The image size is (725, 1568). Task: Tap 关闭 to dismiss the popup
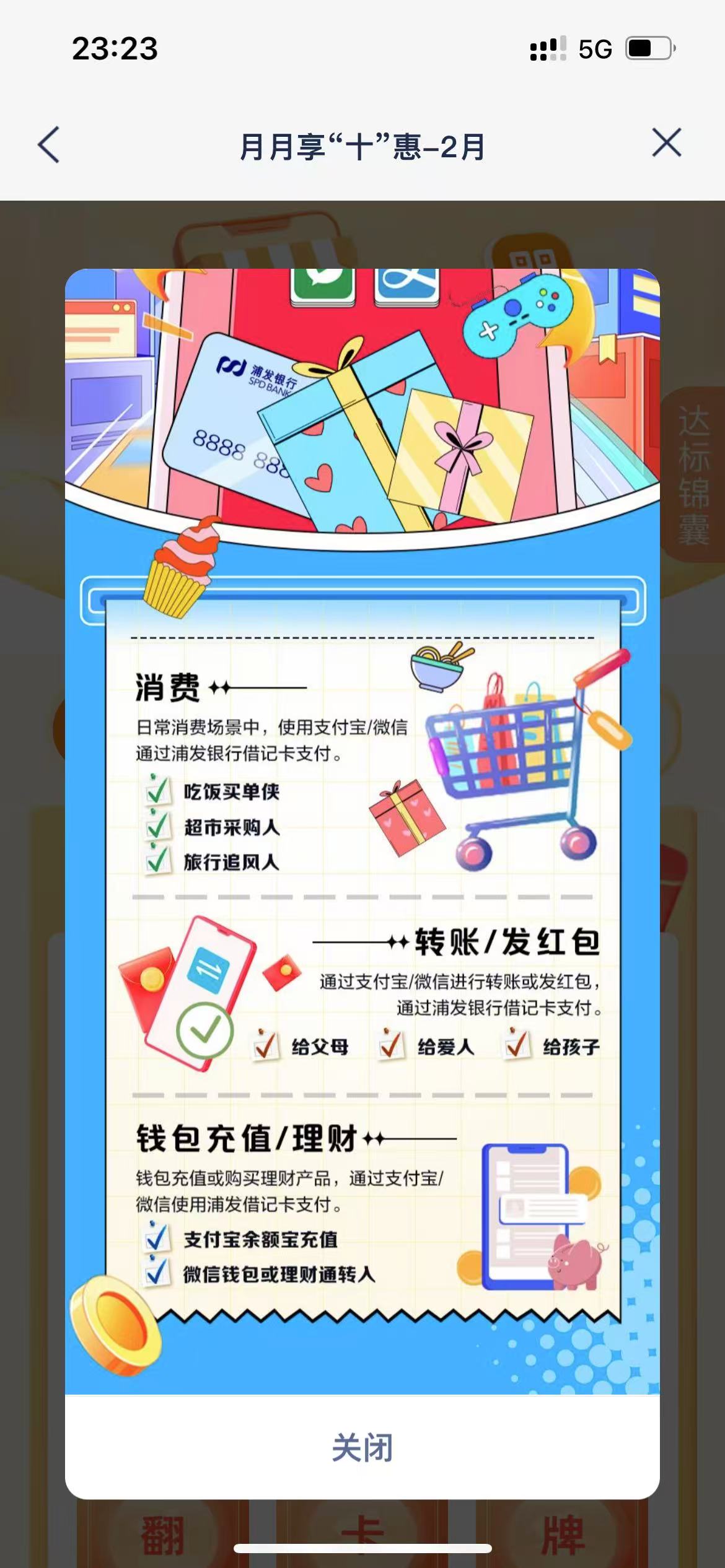[x=362, y=1448]
